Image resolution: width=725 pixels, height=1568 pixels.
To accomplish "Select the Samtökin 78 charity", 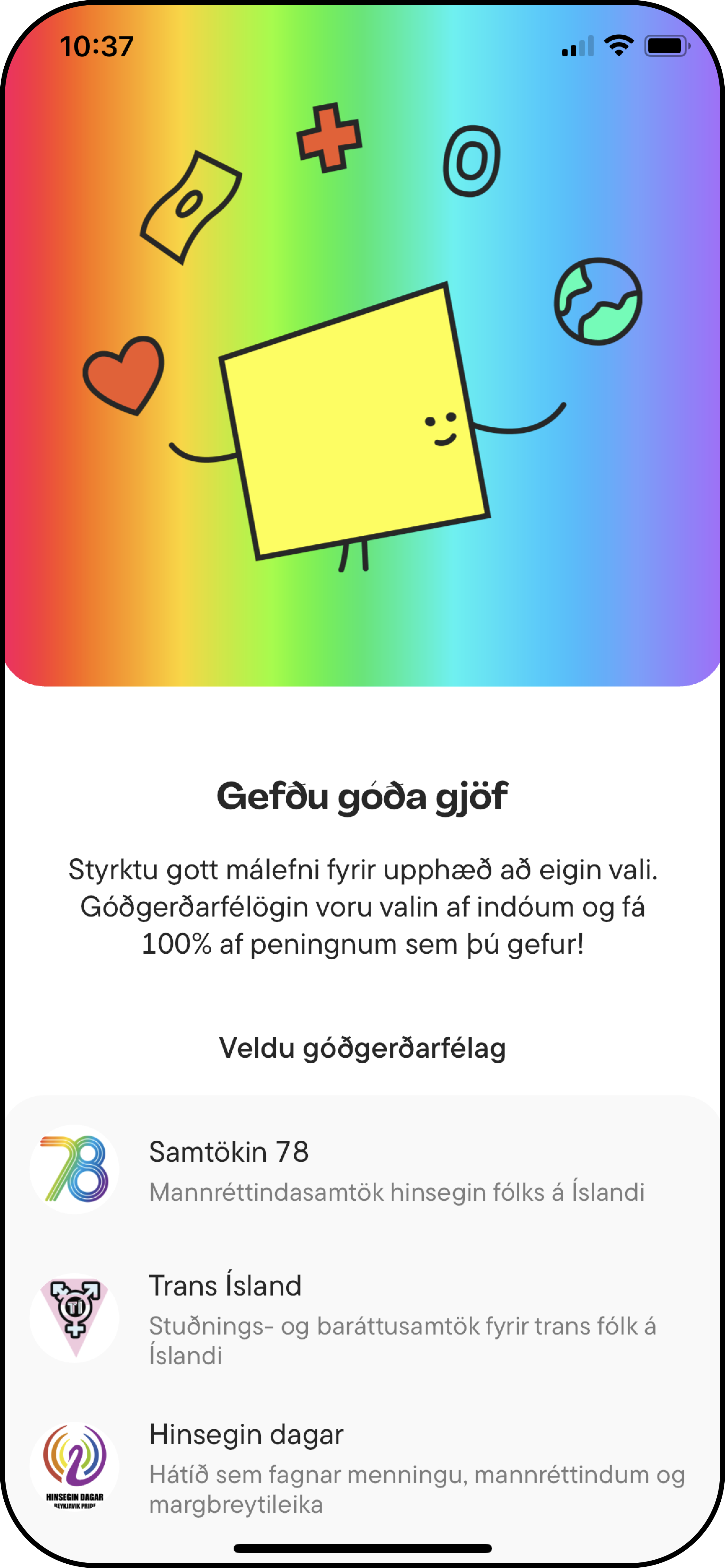I will click(x=362, y=1169).
